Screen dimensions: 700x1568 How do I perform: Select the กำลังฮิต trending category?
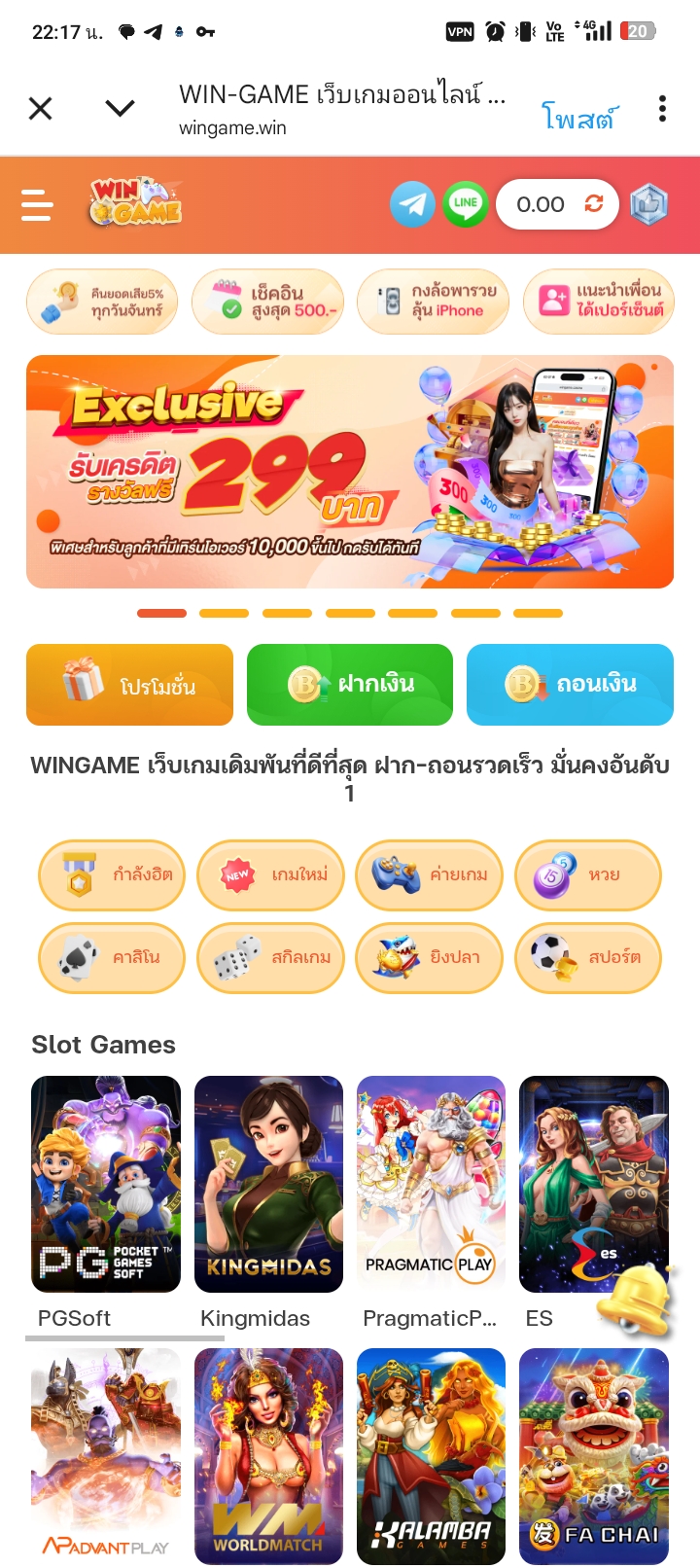112,874
